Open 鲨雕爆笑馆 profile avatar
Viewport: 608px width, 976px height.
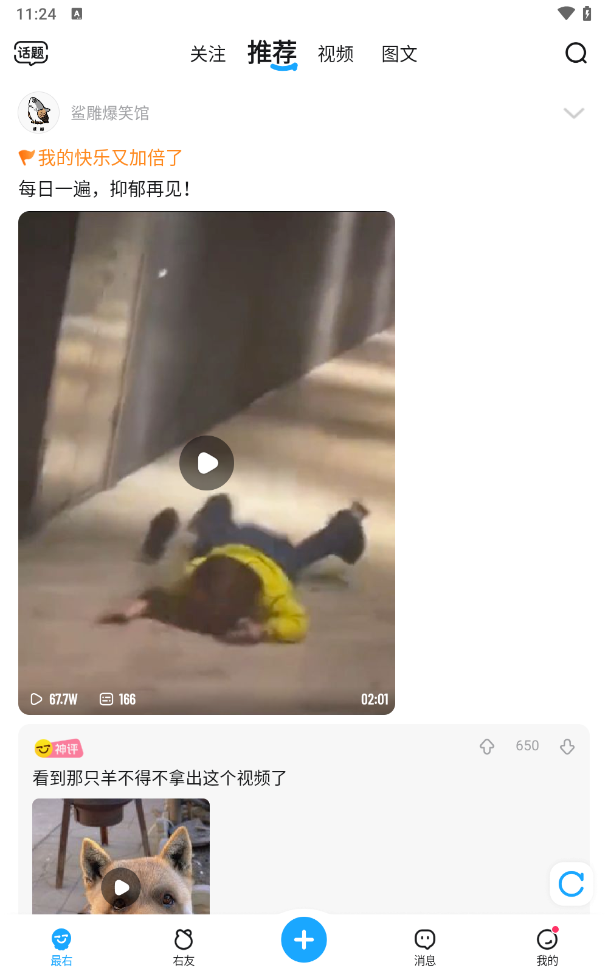click(38, 113)
